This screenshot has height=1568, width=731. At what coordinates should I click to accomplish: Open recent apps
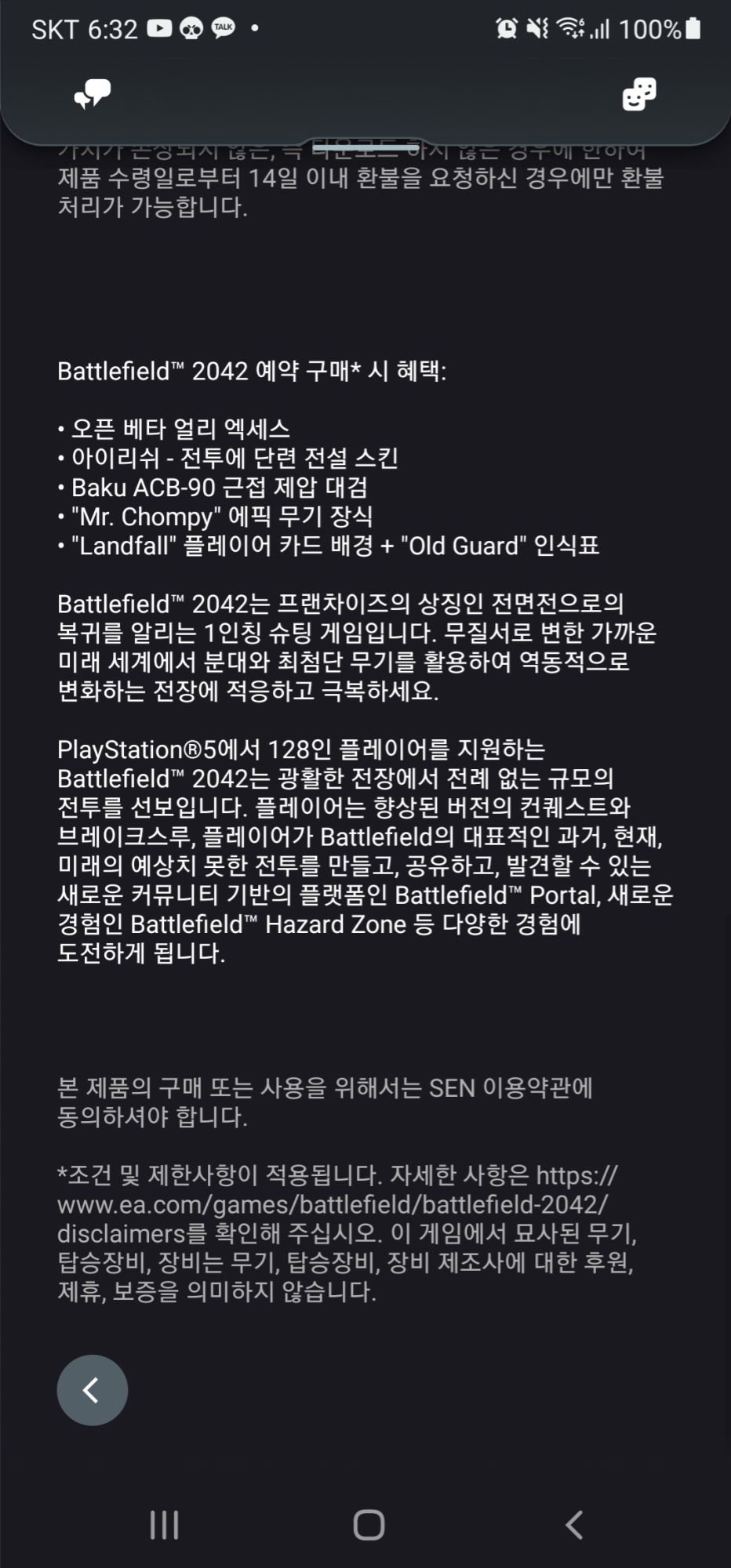[x=164, y=1525]
